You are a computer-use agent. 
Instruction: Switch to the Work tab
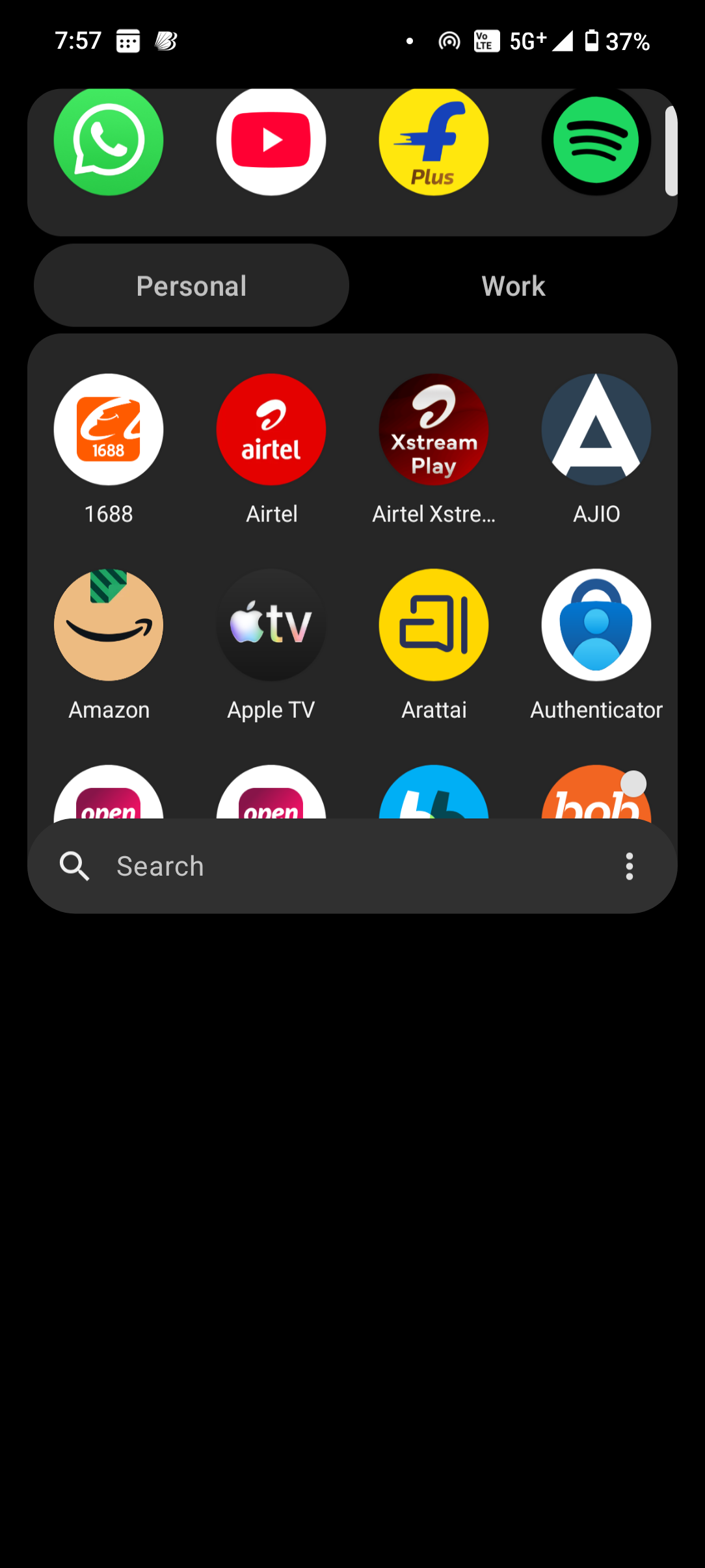[x=513, y=286]
